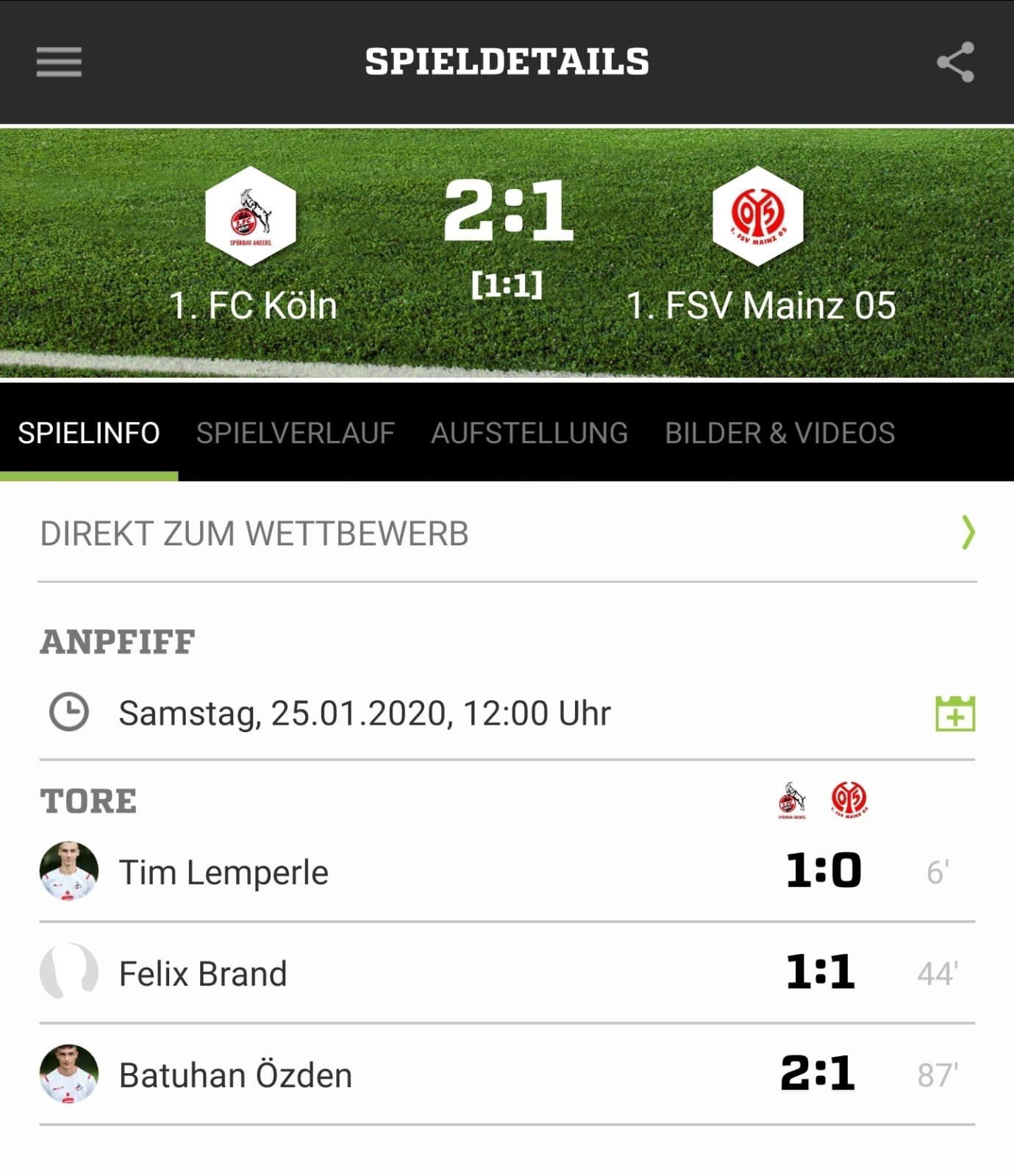Image resolution: width=1014 pixels, height=1176 pixels.
Task: Open goal scorer Tim Lemperle
Action: click(x=224, y=872)
